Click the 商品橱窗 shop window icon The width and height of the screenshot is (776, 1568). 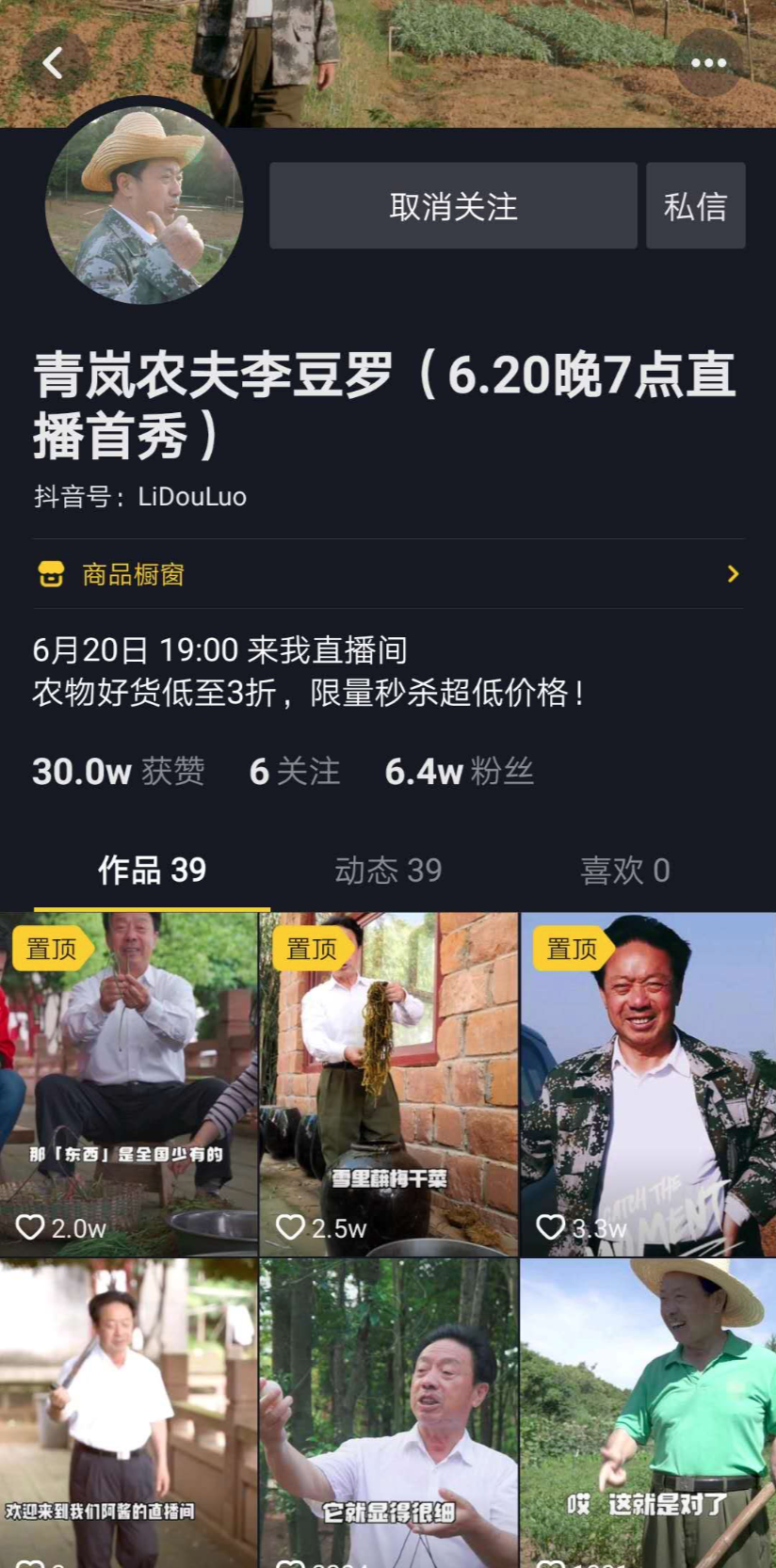coord(52,573)
